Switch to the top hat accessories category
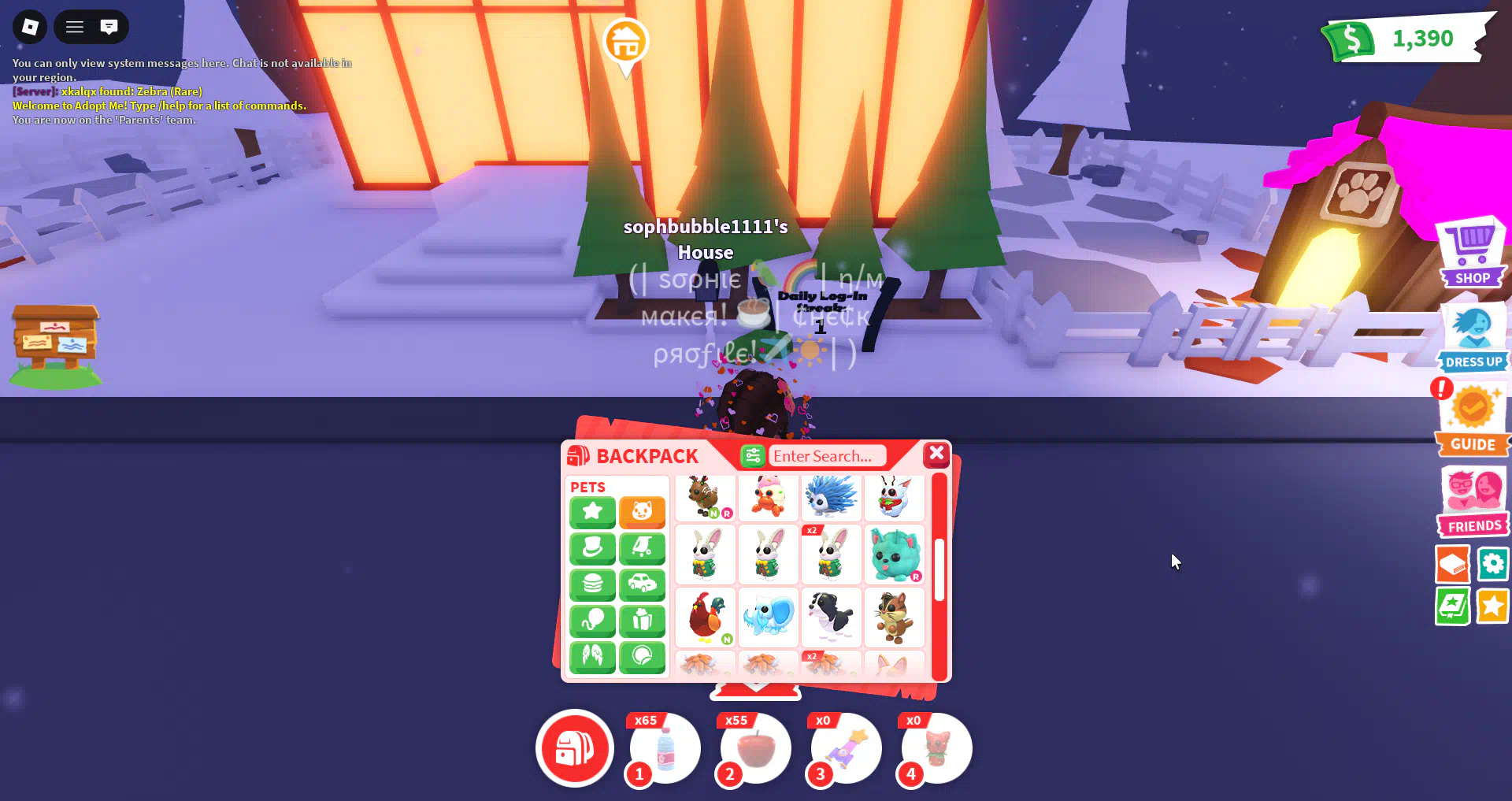 coord(592,548)
